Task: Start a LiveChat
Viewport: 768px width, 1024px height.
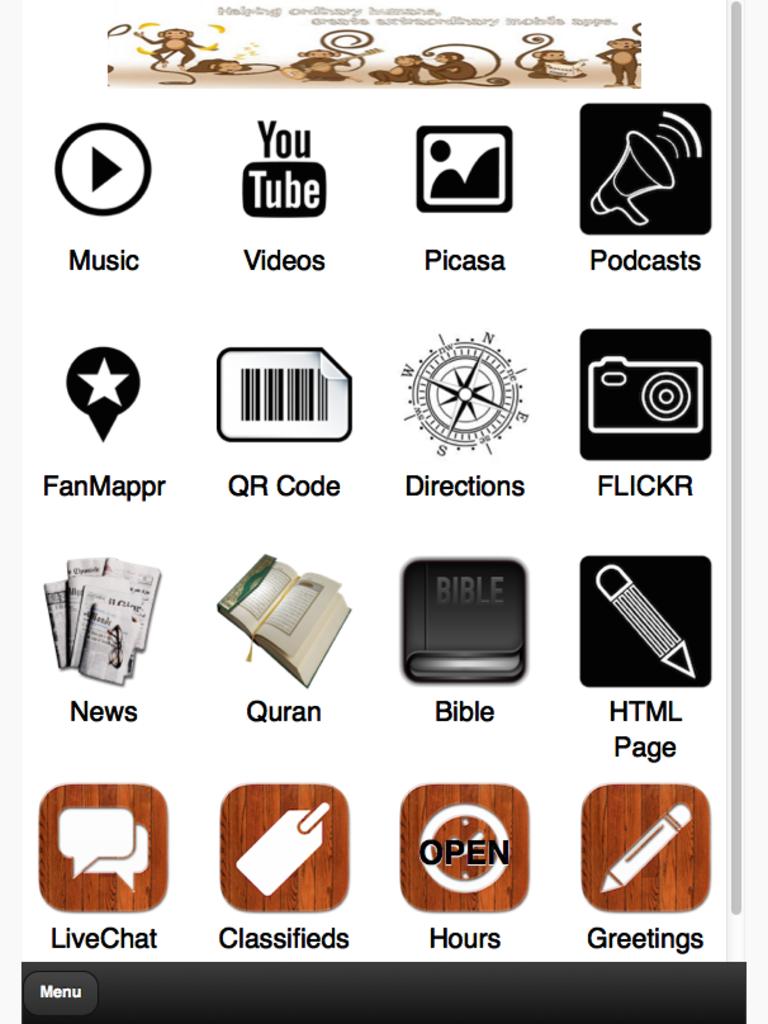Action: (103, 848)
